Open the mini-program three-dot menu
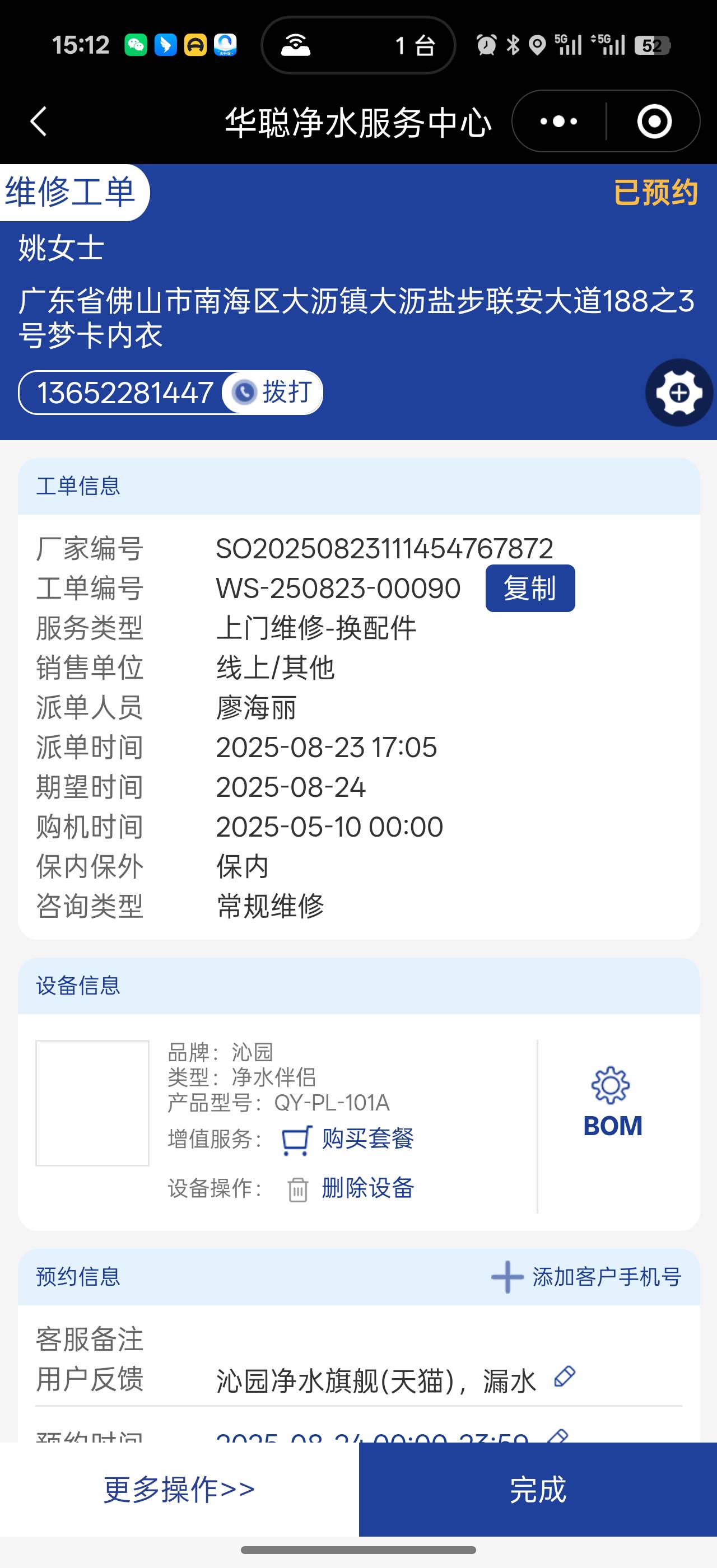The image size is (717, 1568). [x=558, y=122]
